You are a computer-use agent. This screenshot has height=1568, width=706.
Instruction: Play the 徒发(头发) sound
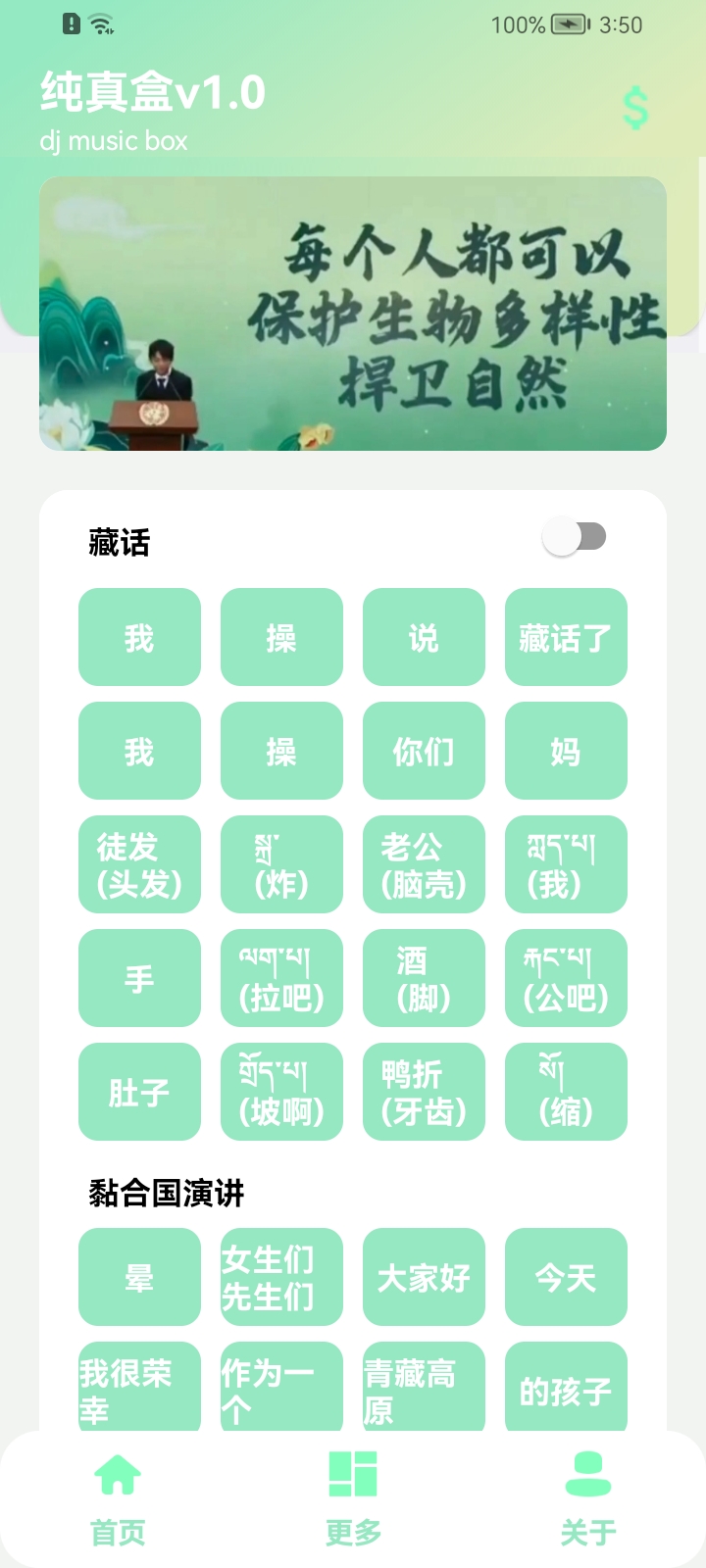click(139, 864)
